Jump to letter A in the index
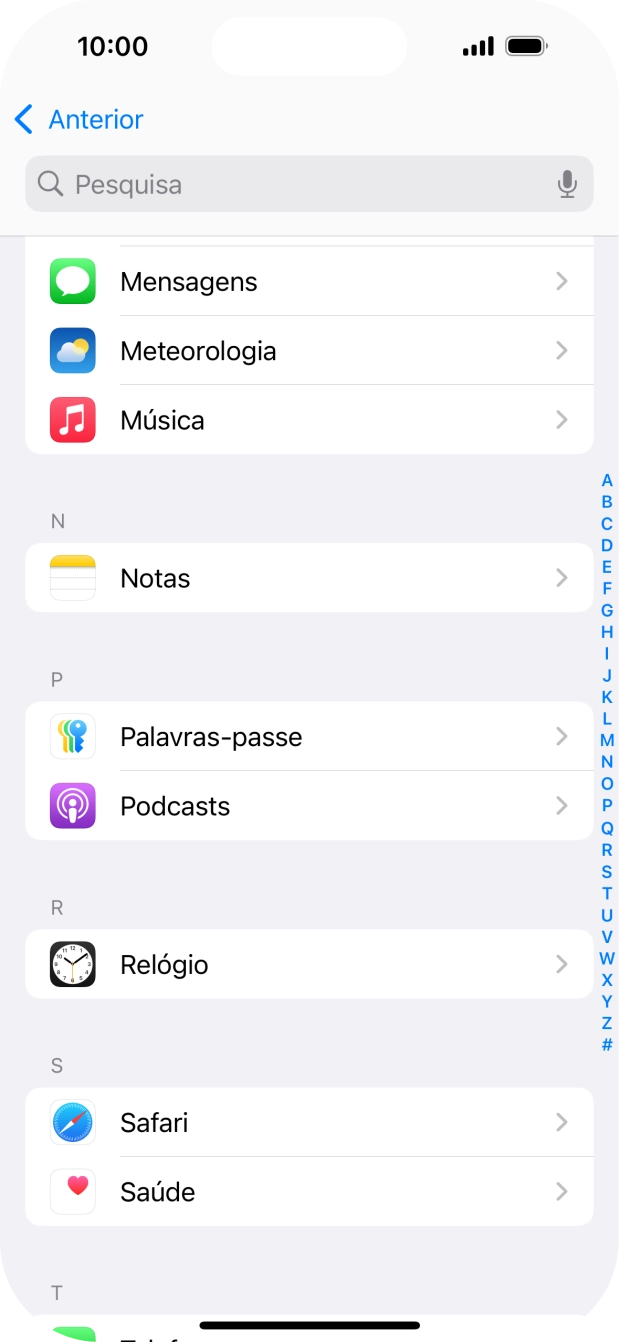Screen dimensions: 619x1342 pos(607,480)
